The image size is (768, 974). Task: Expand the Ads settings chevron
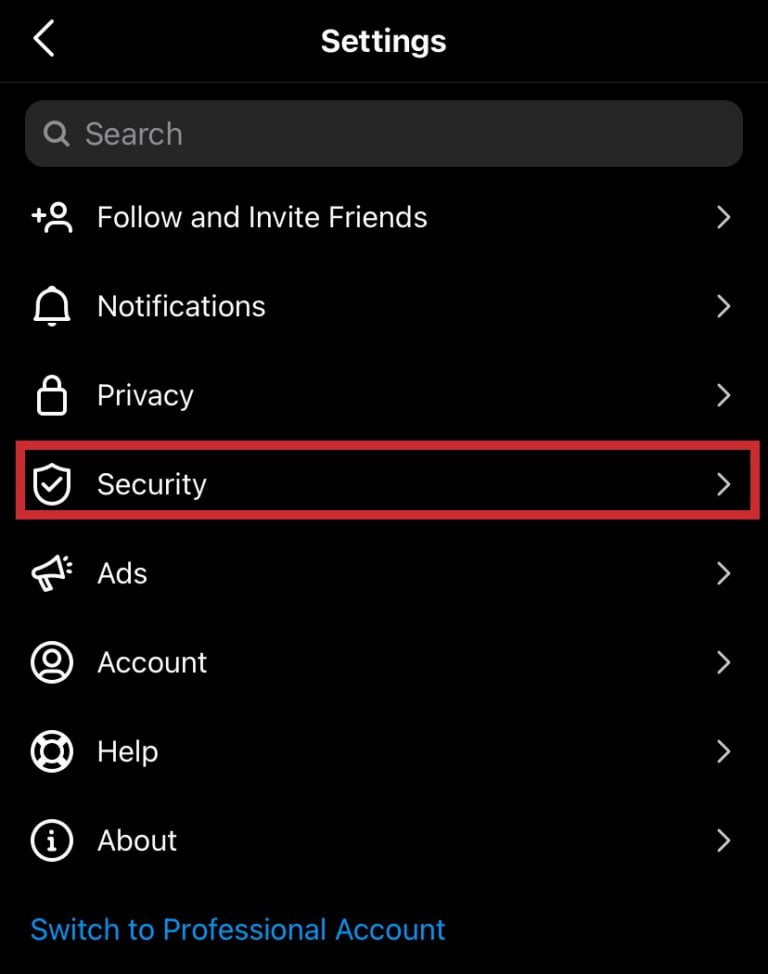(x=724, y=573)
